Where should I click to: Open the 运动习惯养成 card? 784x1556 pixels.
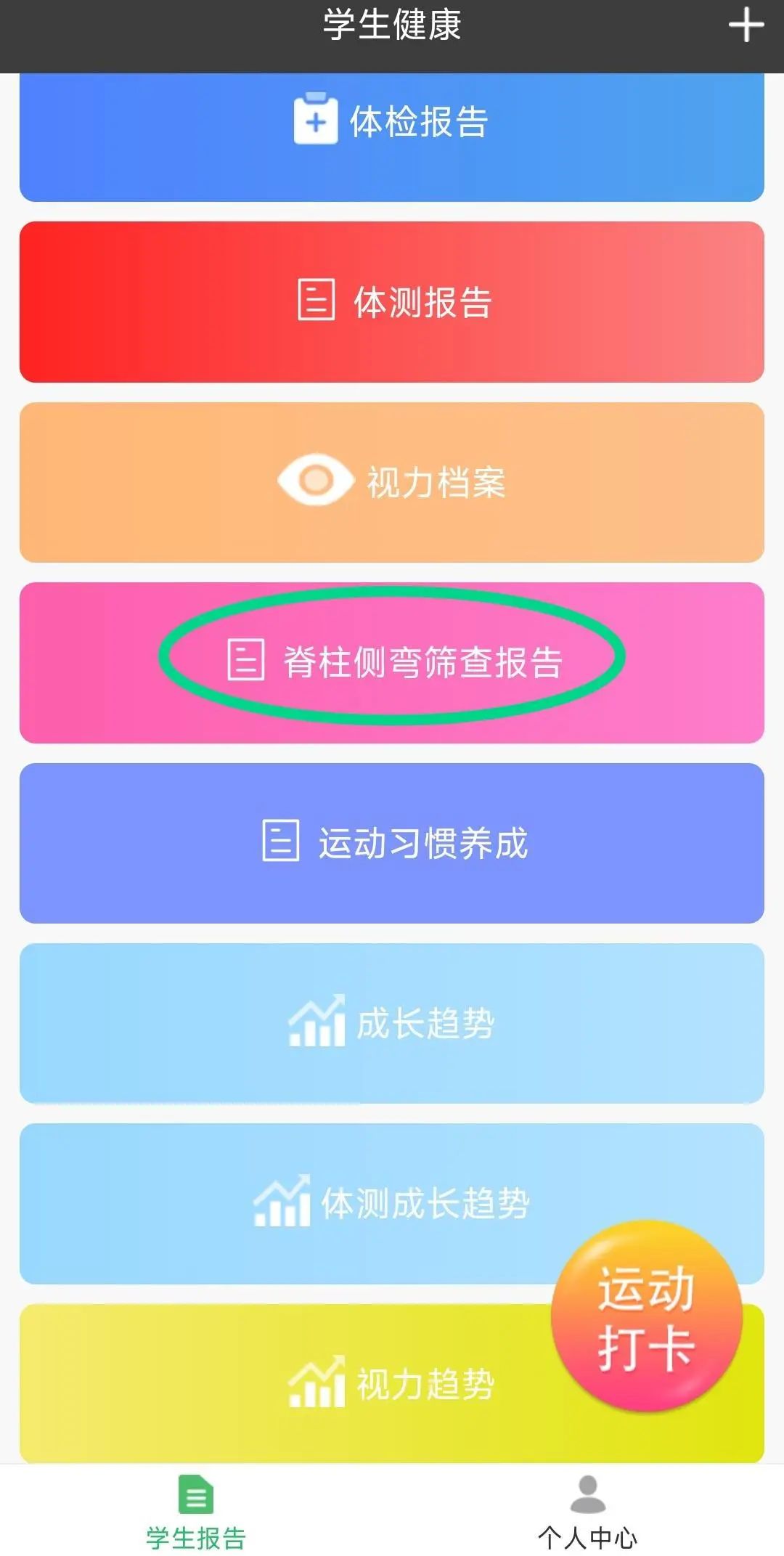point(392,842)
